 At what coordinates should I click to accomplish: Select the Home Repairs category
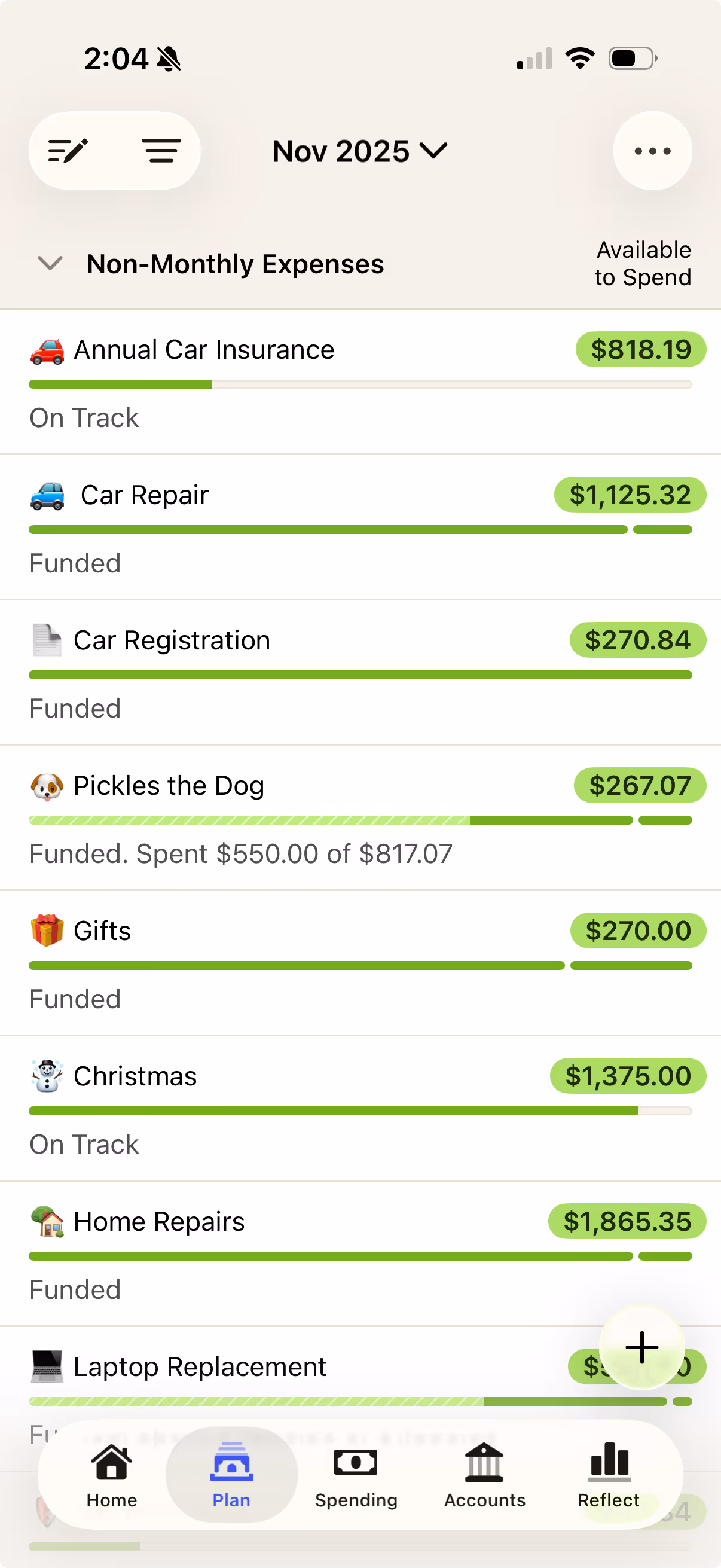tap(159, 1222)
